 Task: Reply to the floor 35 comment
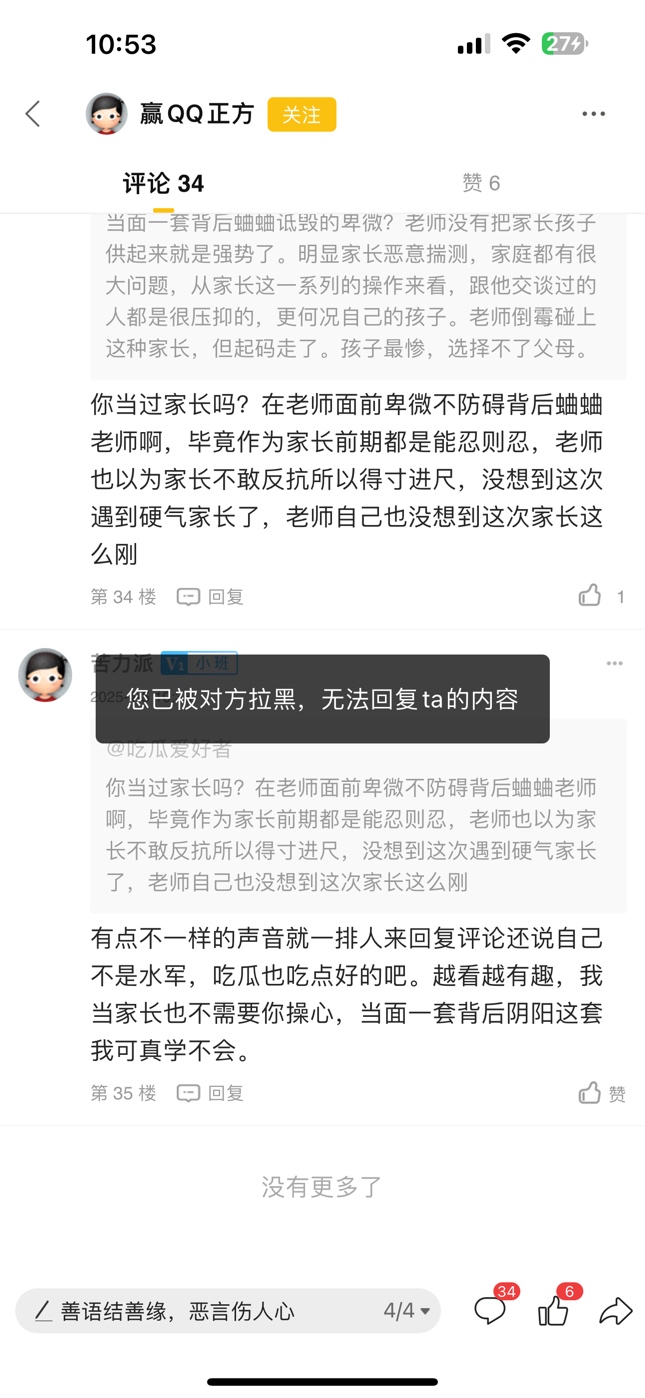(x=210, y=1093)
